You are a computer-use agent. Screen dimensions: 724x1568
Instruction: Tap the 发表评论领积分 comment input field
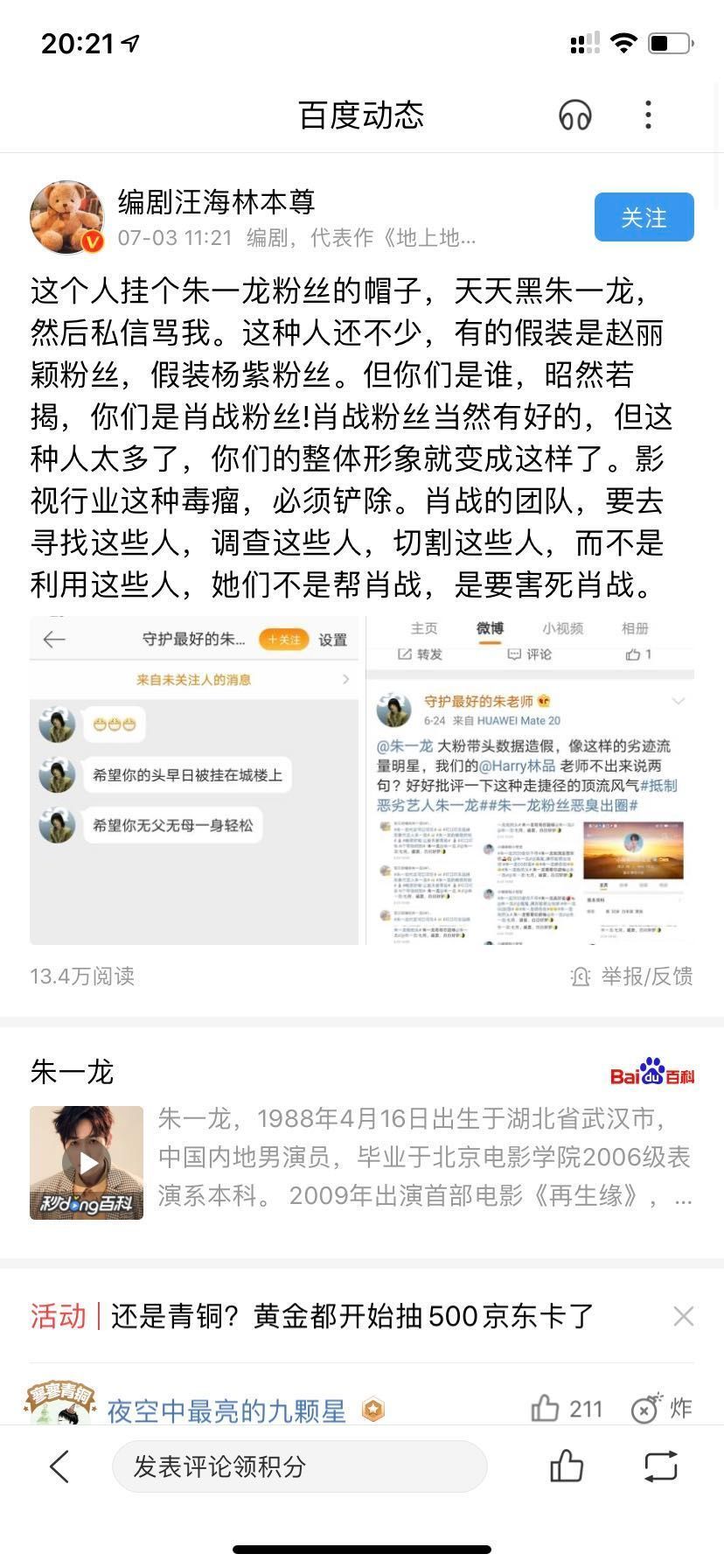pyautogui.click(x=300, y=1467)
